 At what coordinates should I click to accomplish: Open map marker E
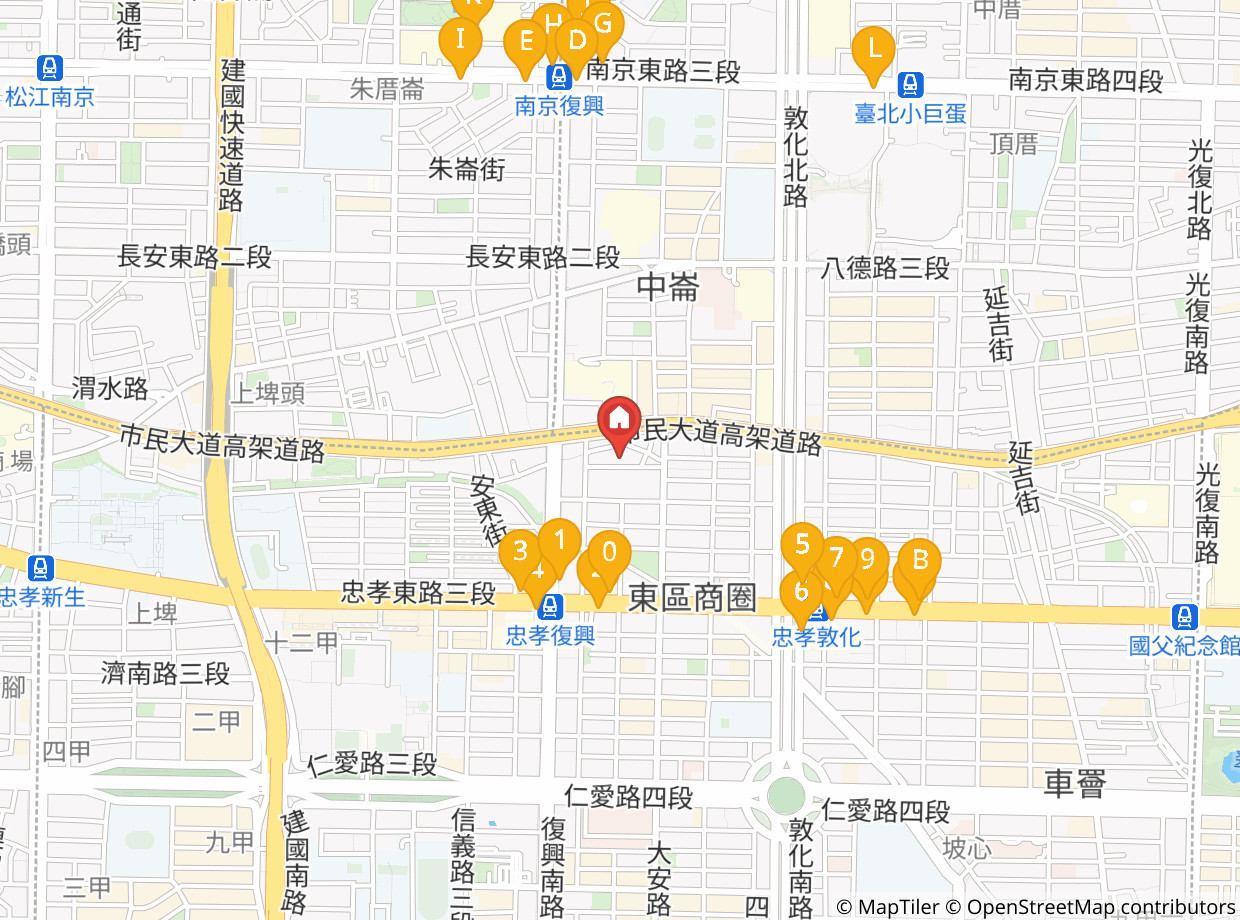(x=522, y=43)
